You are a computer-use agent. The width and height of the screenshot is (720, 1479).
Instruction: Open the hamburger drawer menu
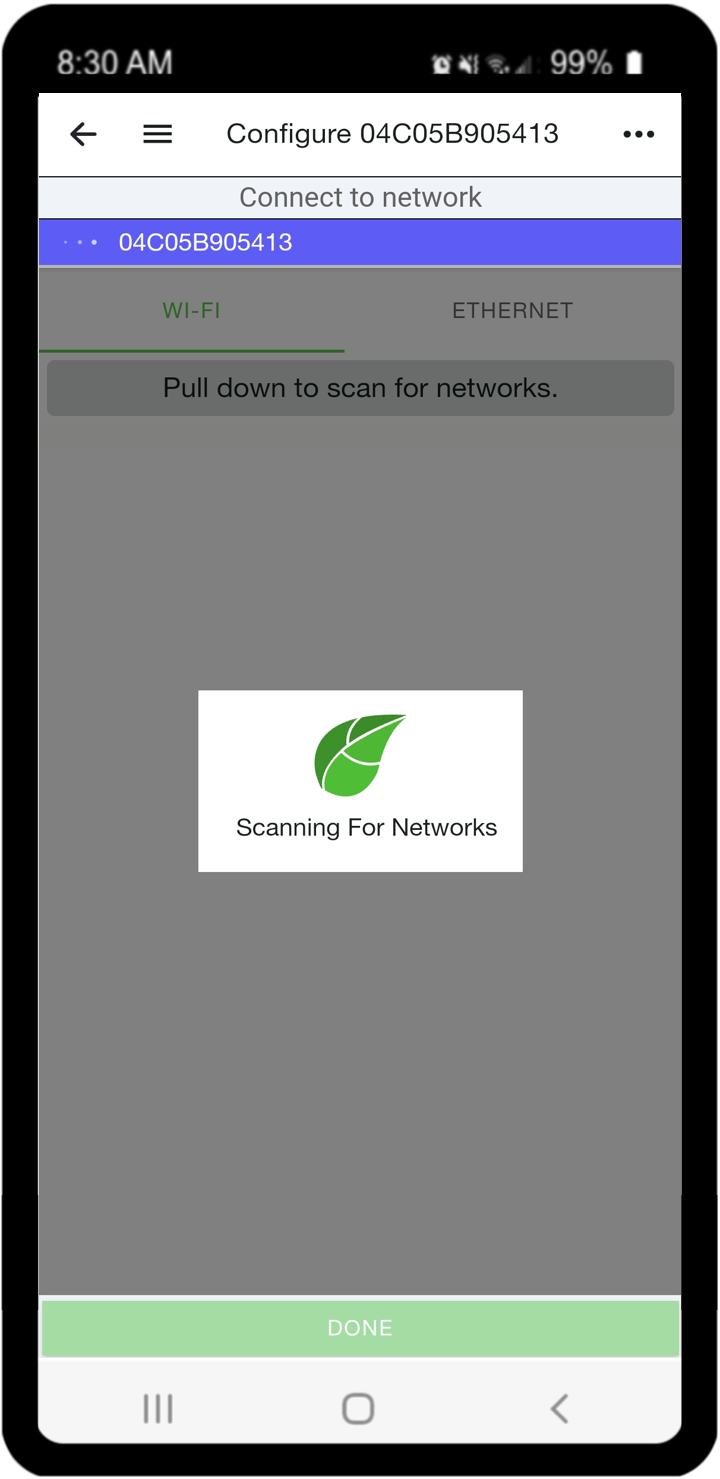[x=158, y=134]
